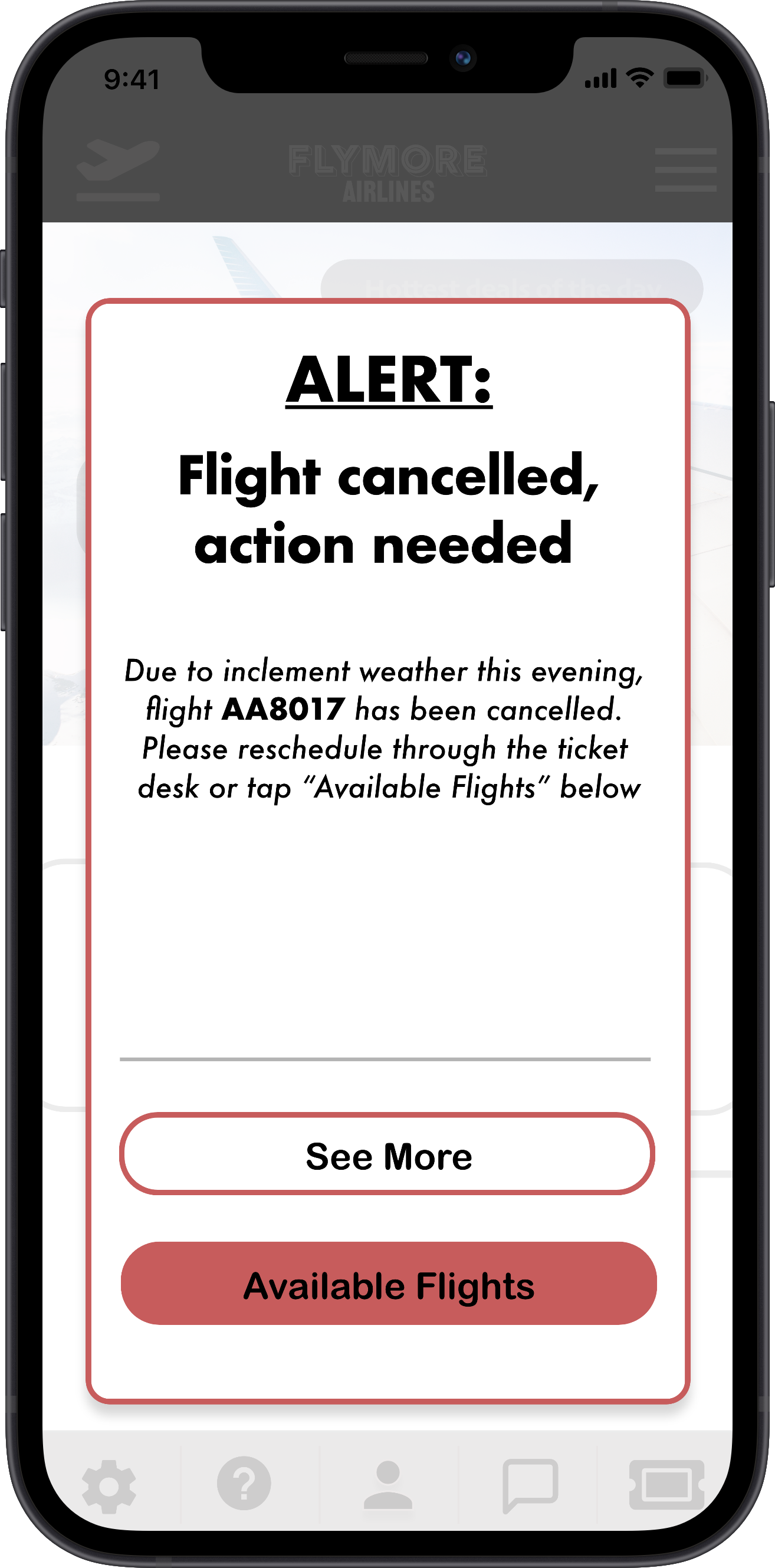
Task: Go to the profile tab
Action: click(388, 1485)
